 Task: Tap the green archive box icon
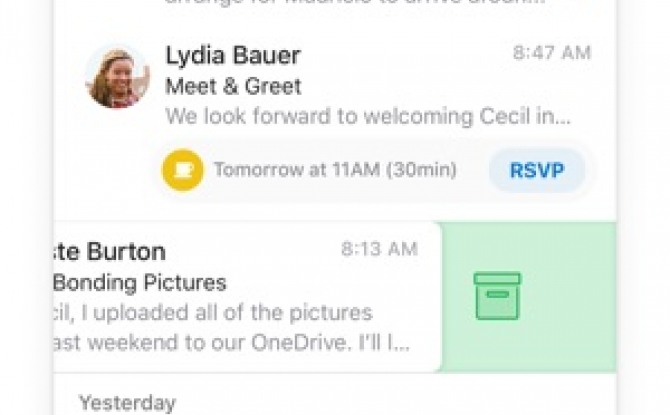(497, 296)
